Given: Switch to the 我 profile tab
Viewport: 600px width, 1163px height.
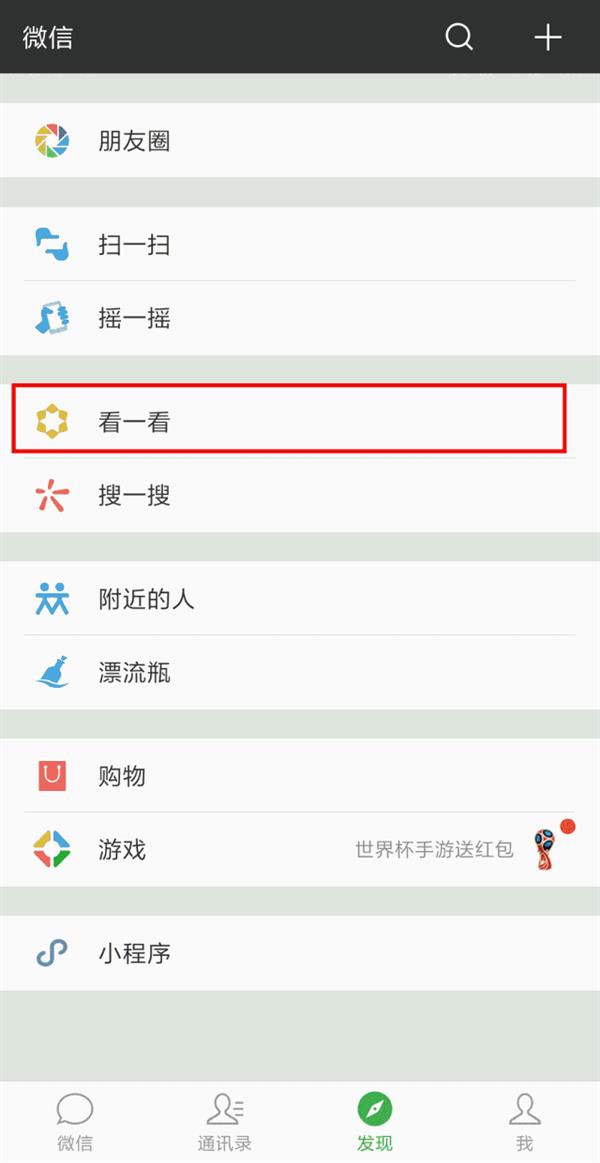Looking at the screenshot, I should tap(525, 1122).
